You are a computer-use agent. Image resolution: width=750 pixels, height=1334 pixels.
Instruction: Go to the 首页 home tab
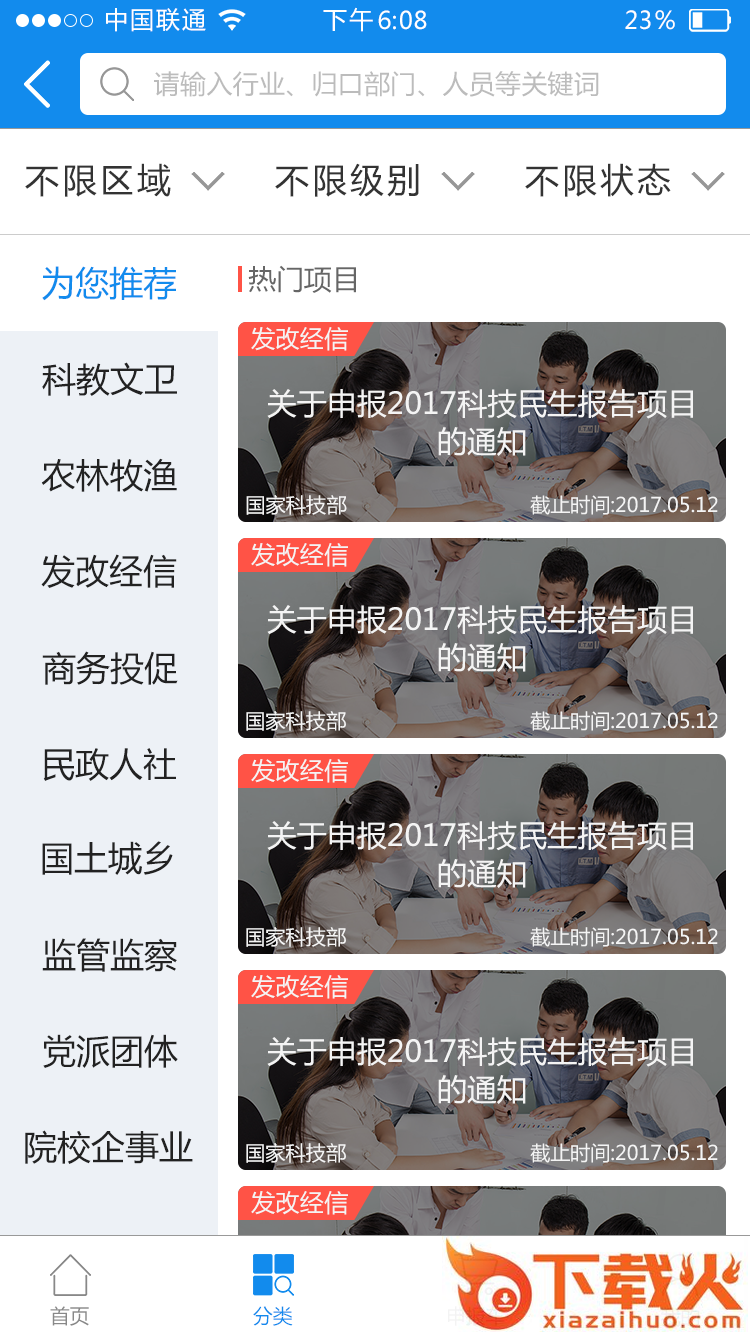pos(70,1290)
